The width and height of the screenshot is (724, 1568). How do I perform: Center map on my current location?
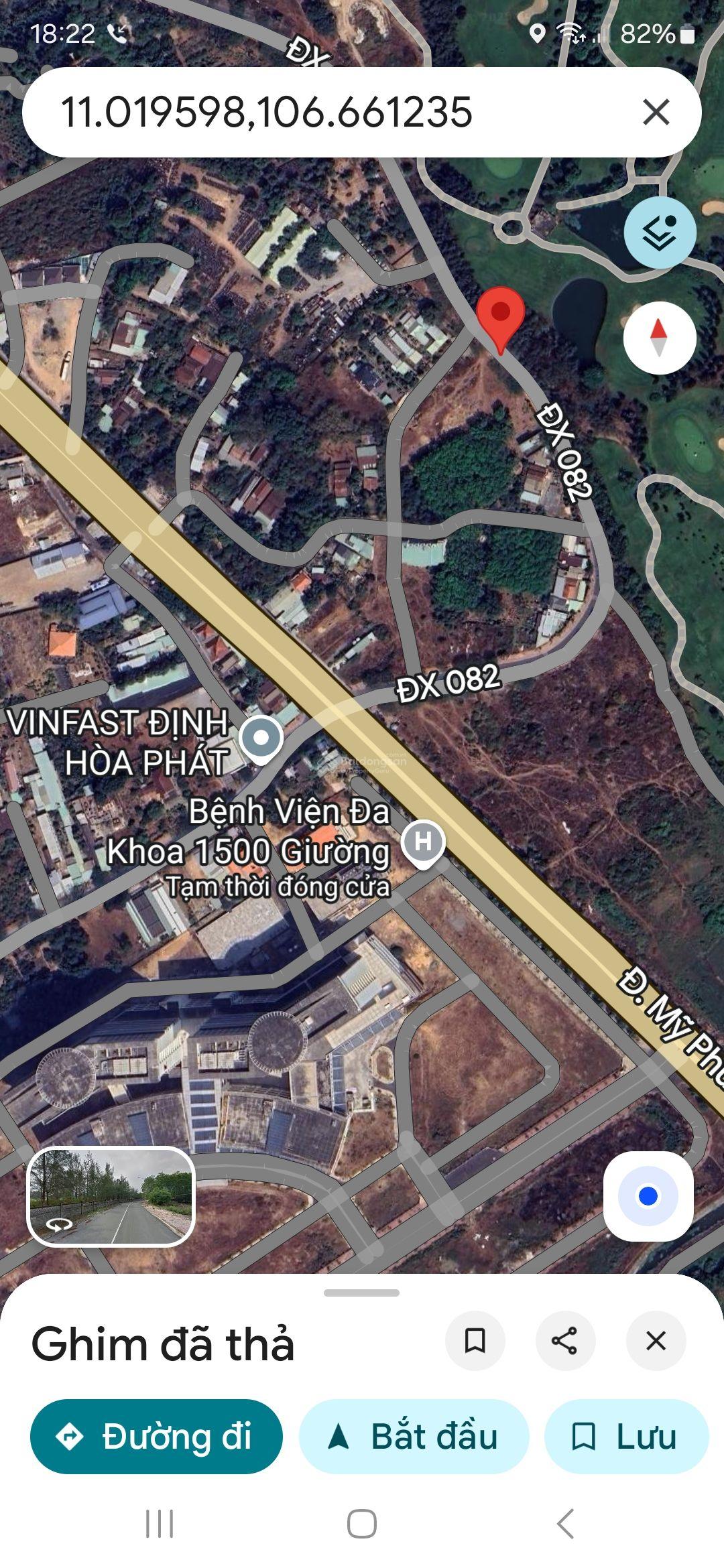[x=648, y=1196]
